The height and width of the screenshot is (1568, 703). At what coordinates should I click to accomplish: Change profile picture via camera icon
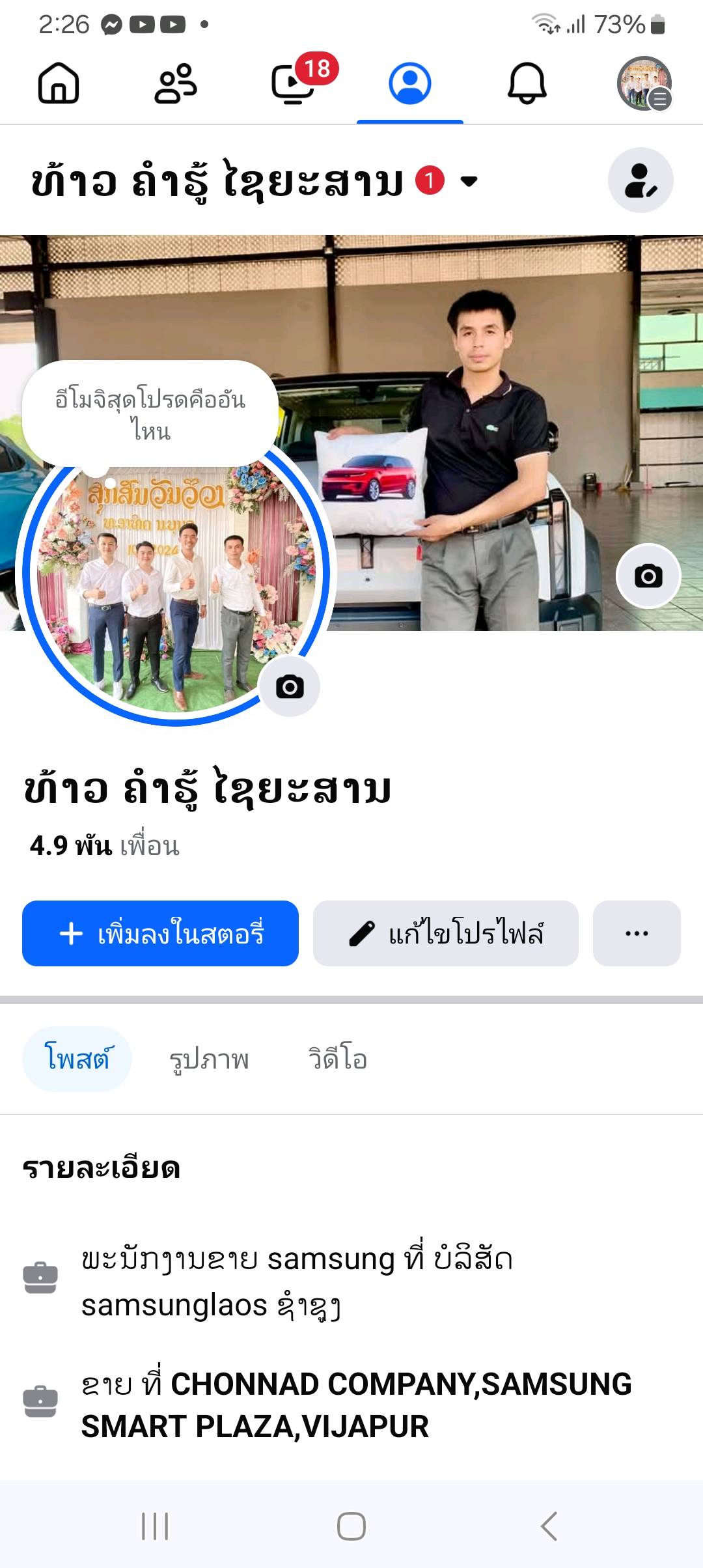tap(290, 686)
